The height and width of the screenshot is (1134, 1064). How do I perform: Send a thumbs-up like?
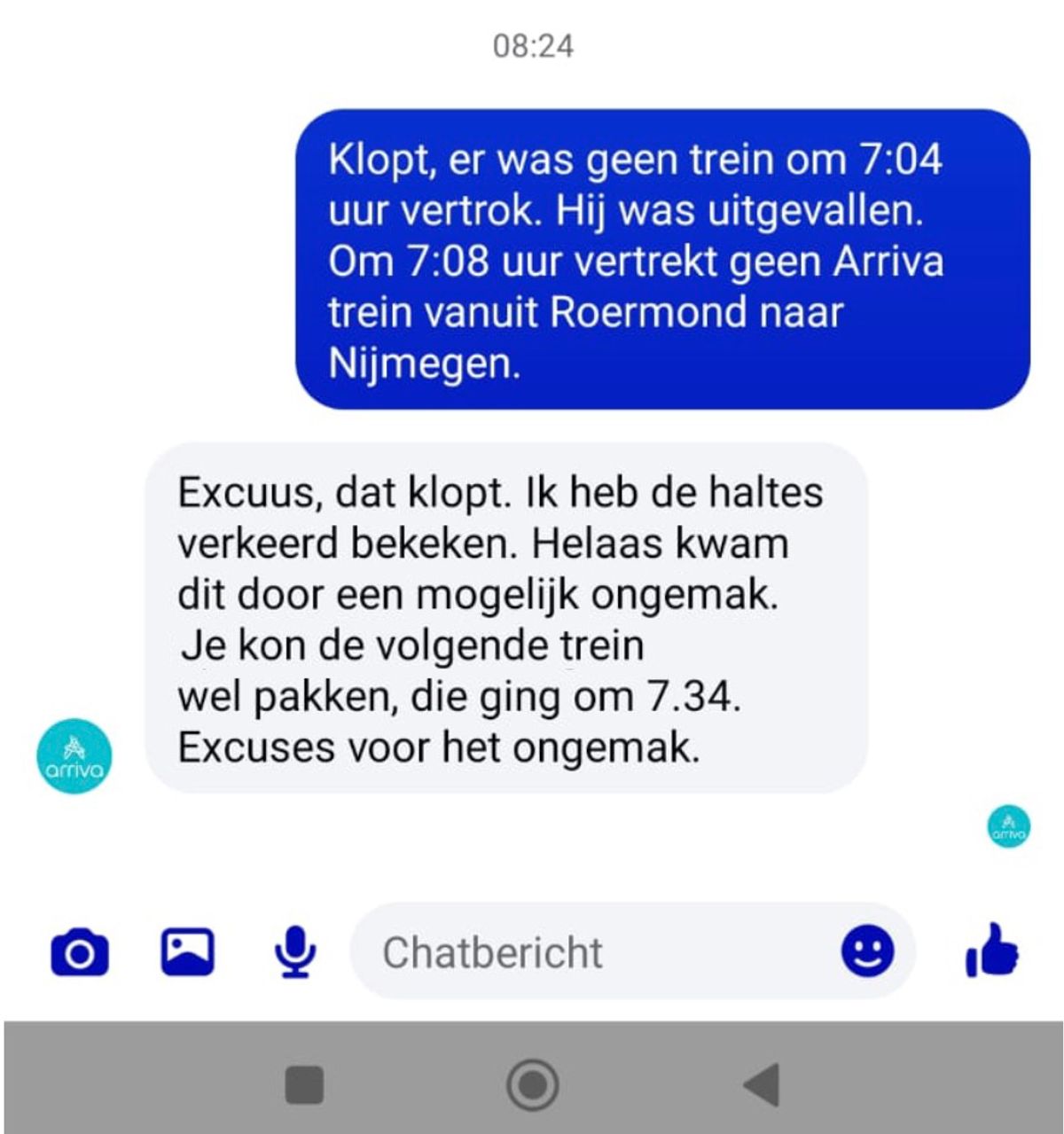pos(992,951)
